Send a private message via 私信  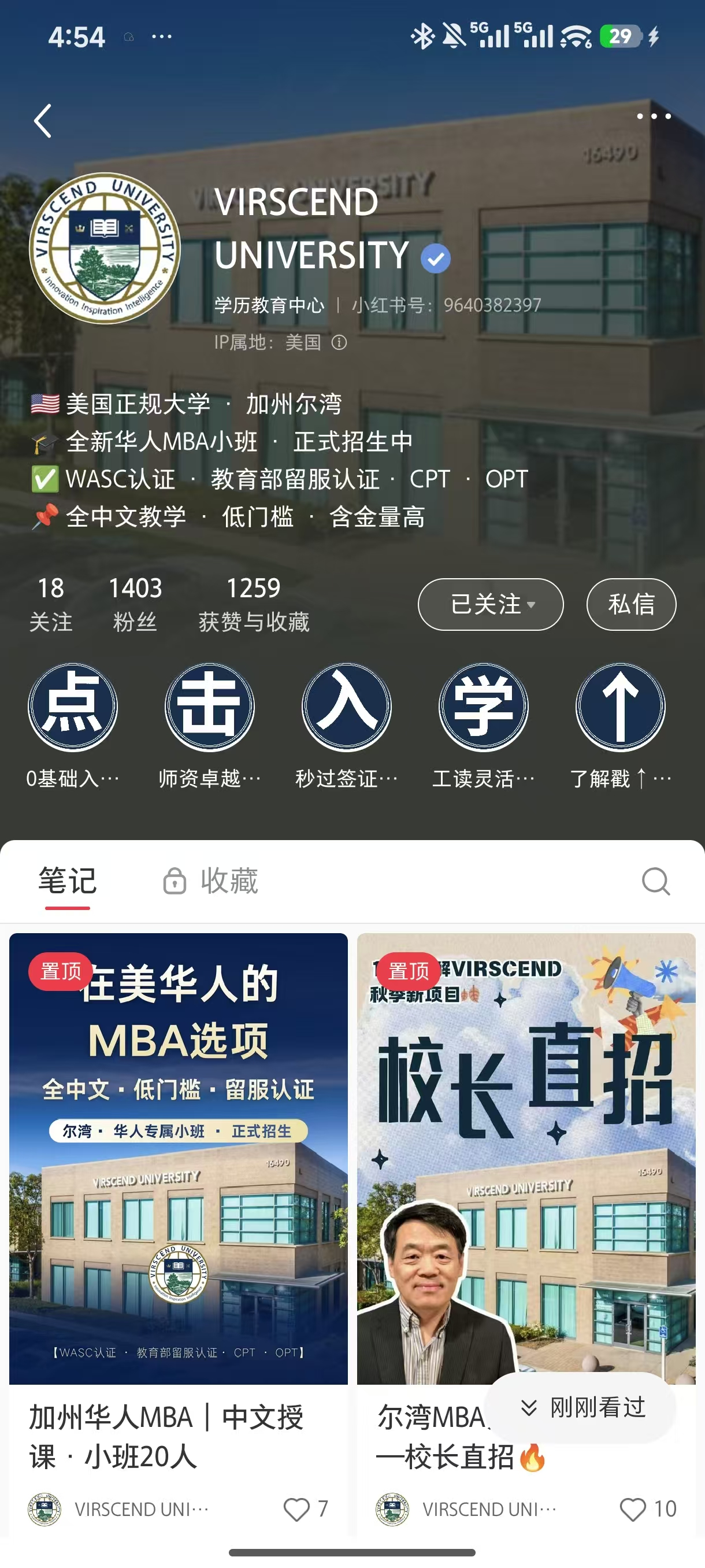[631, 604]
